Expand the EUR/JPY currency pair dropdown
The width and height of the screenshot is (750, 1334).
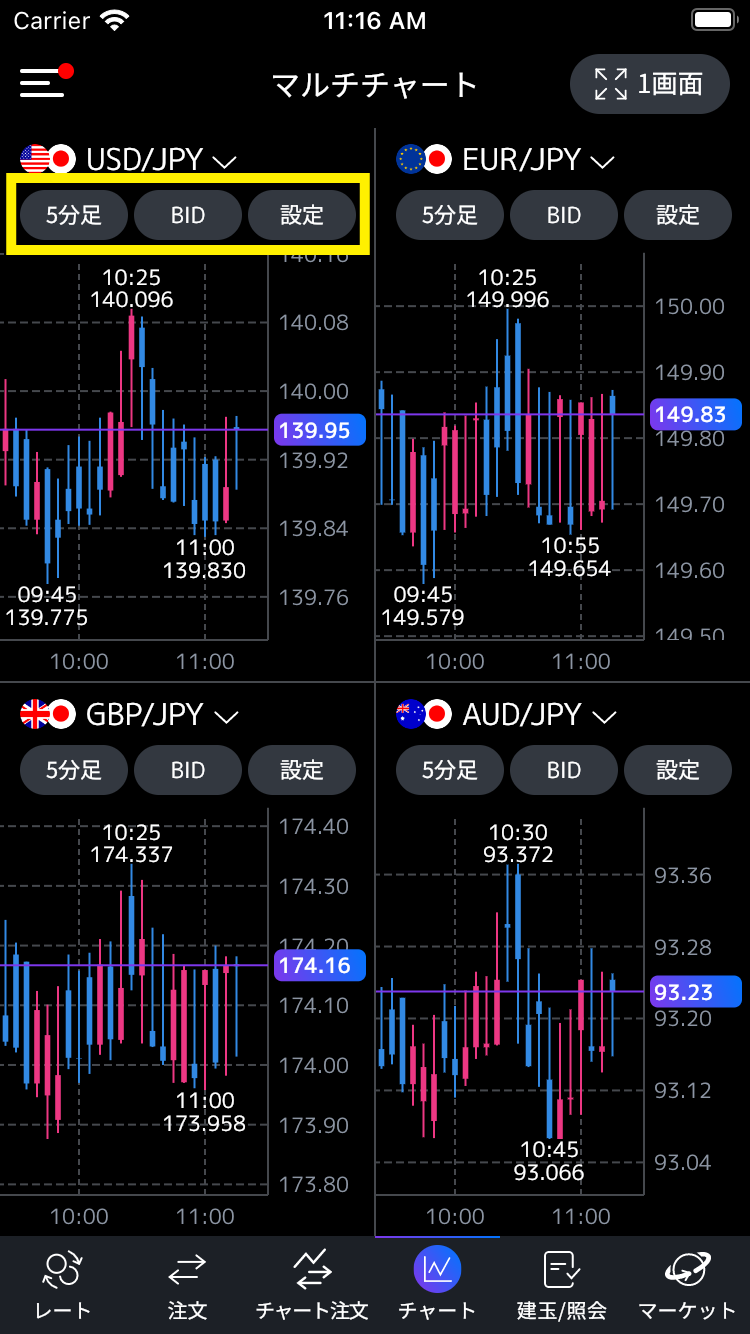click(x=505, y=159)
